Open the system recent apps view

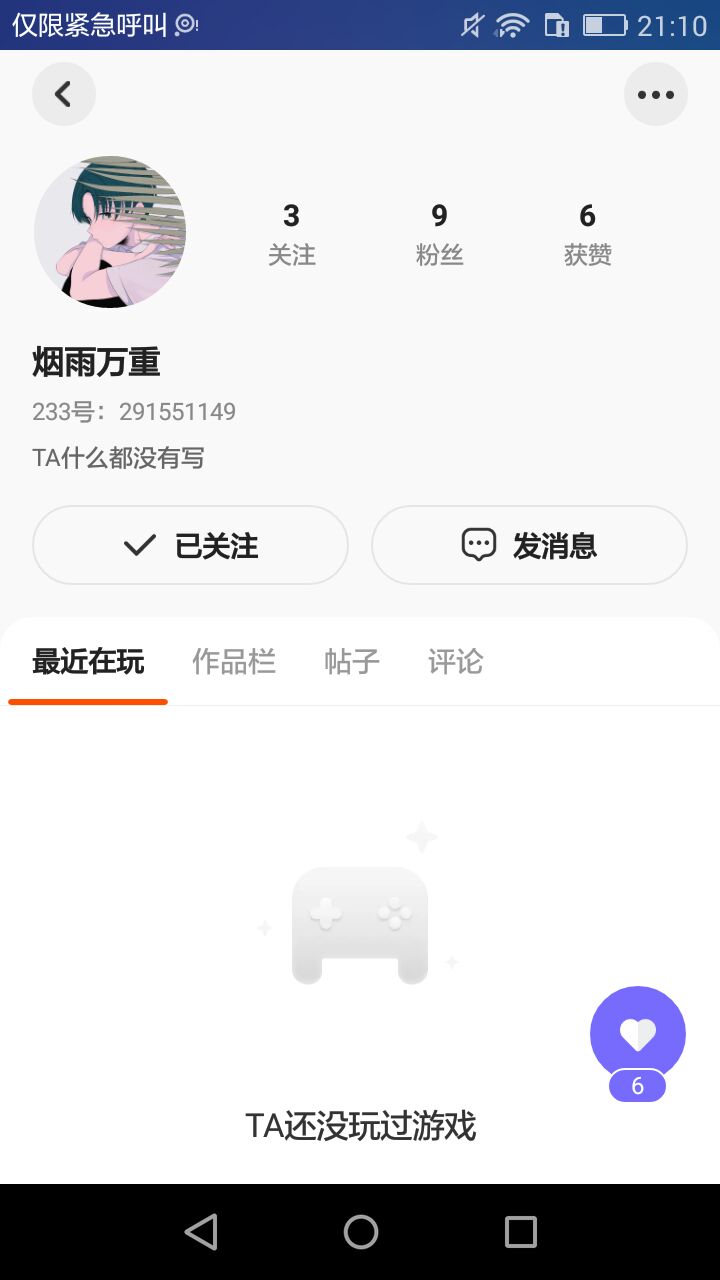coord(520,1232)
